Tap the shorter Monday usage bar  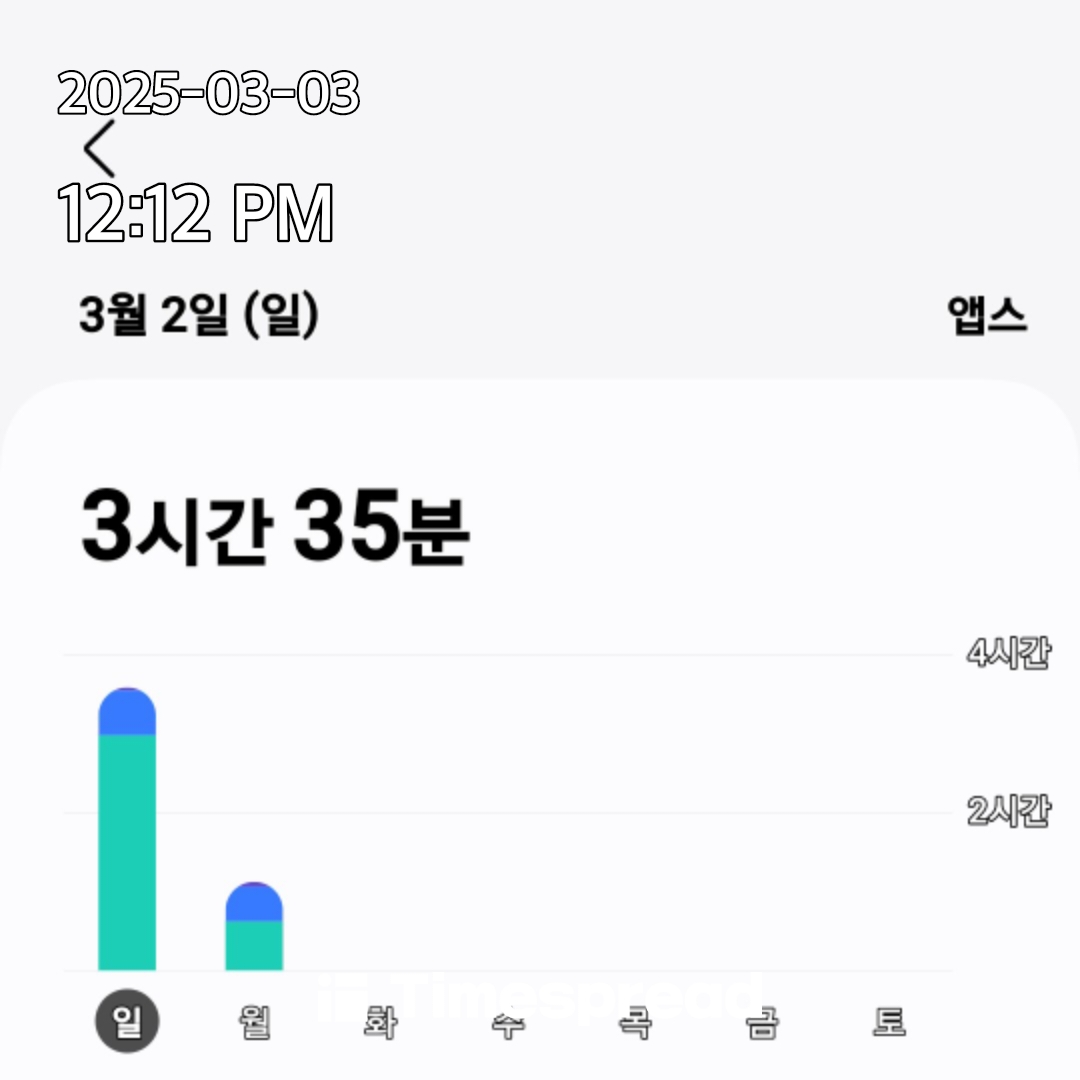tap(254, 928)
